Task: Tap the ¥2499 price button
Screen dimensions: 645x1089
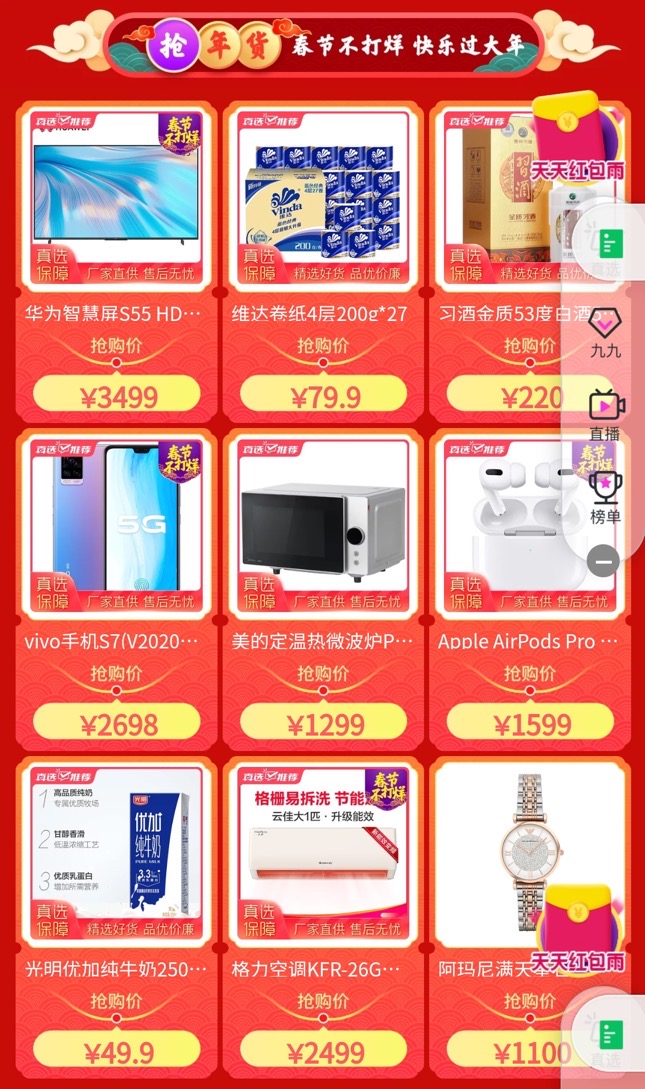Action: point(324,1052)
